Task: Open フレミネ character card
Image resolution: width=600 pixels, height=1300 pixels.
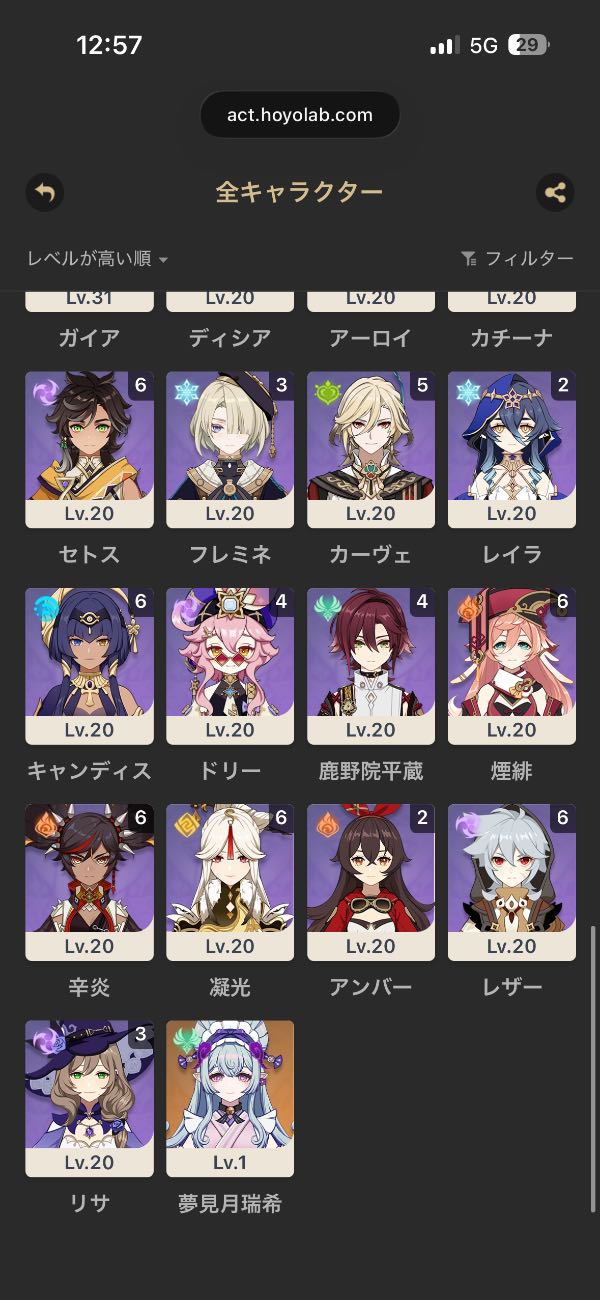Action: tap(230, 450)
